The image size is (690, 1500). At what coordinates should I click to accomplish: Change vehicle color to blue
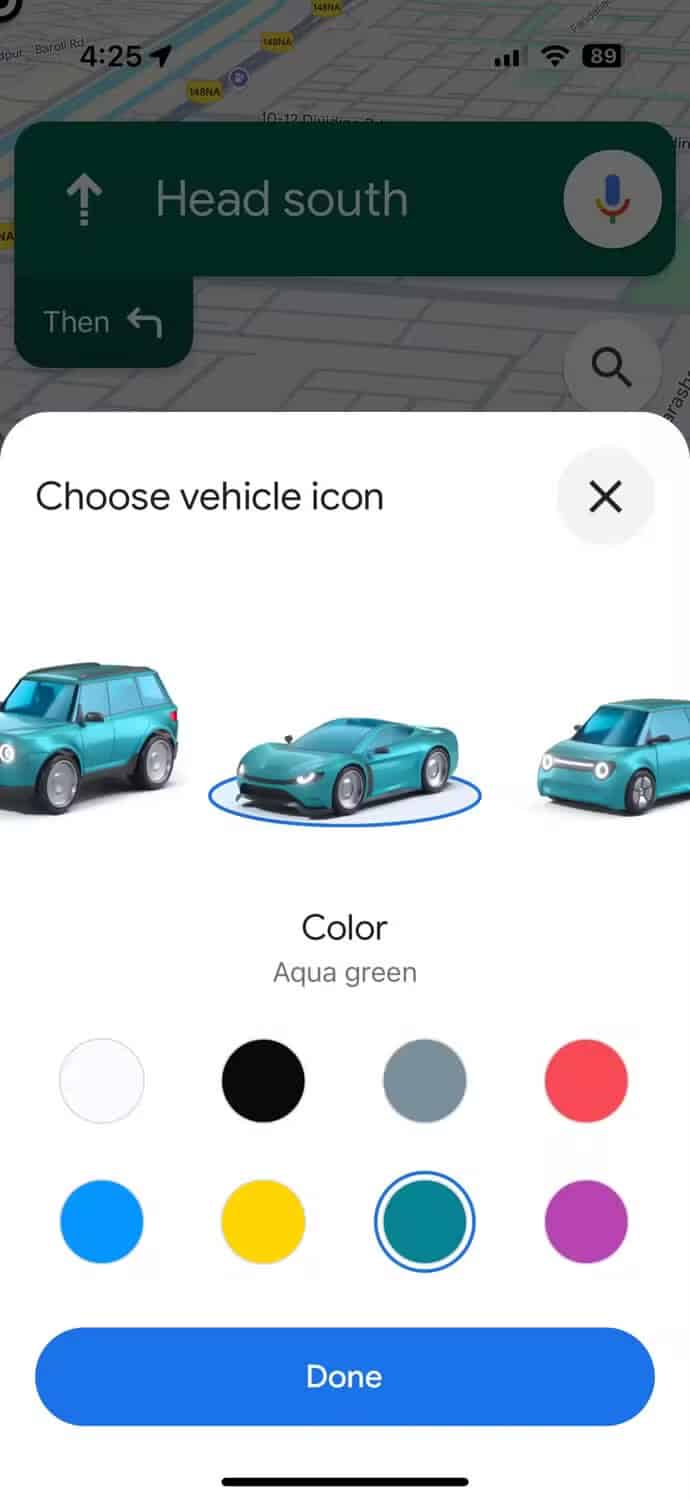coord(102,1221)
